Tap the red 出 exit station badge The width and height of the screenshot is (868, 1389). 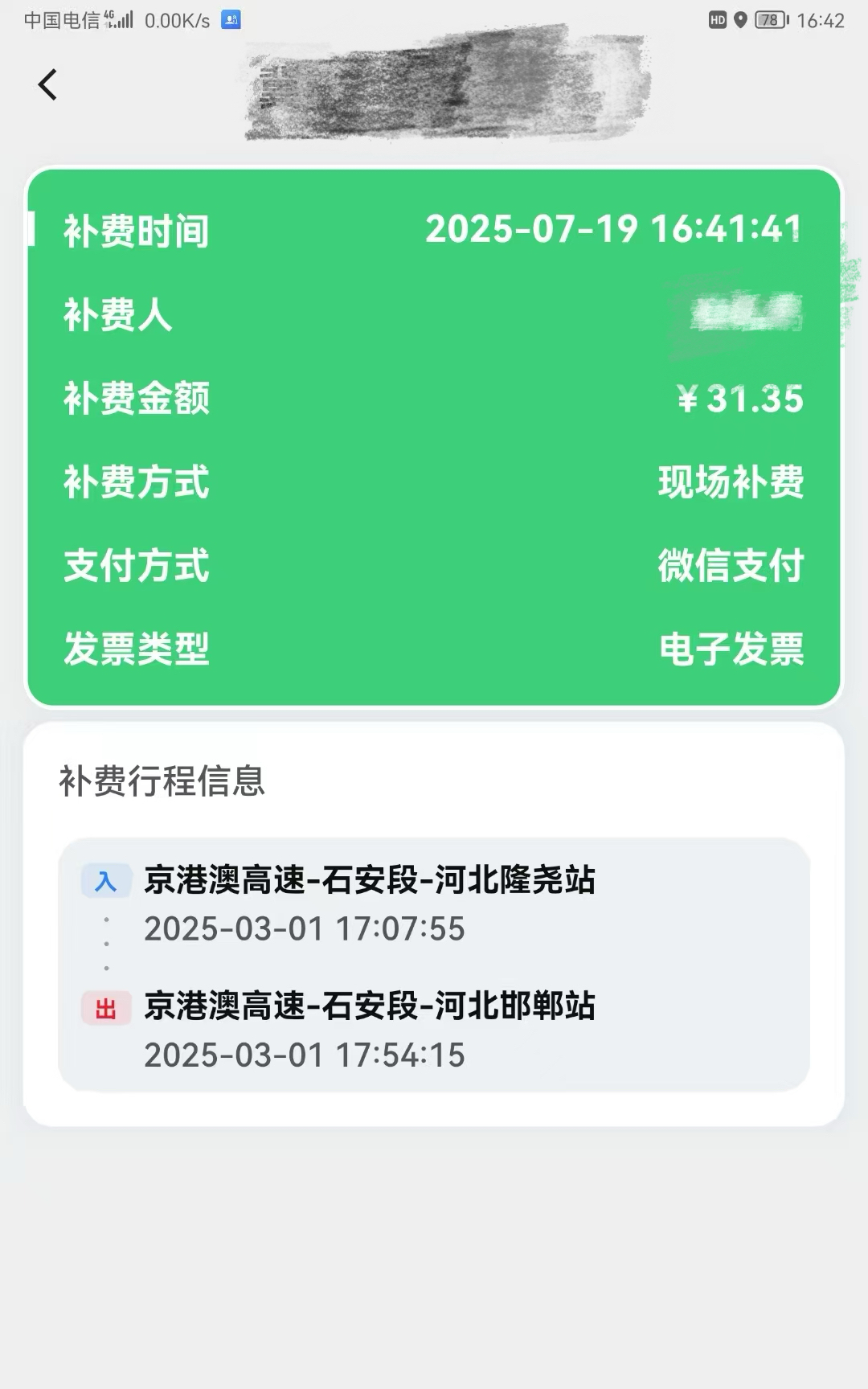107,1007
